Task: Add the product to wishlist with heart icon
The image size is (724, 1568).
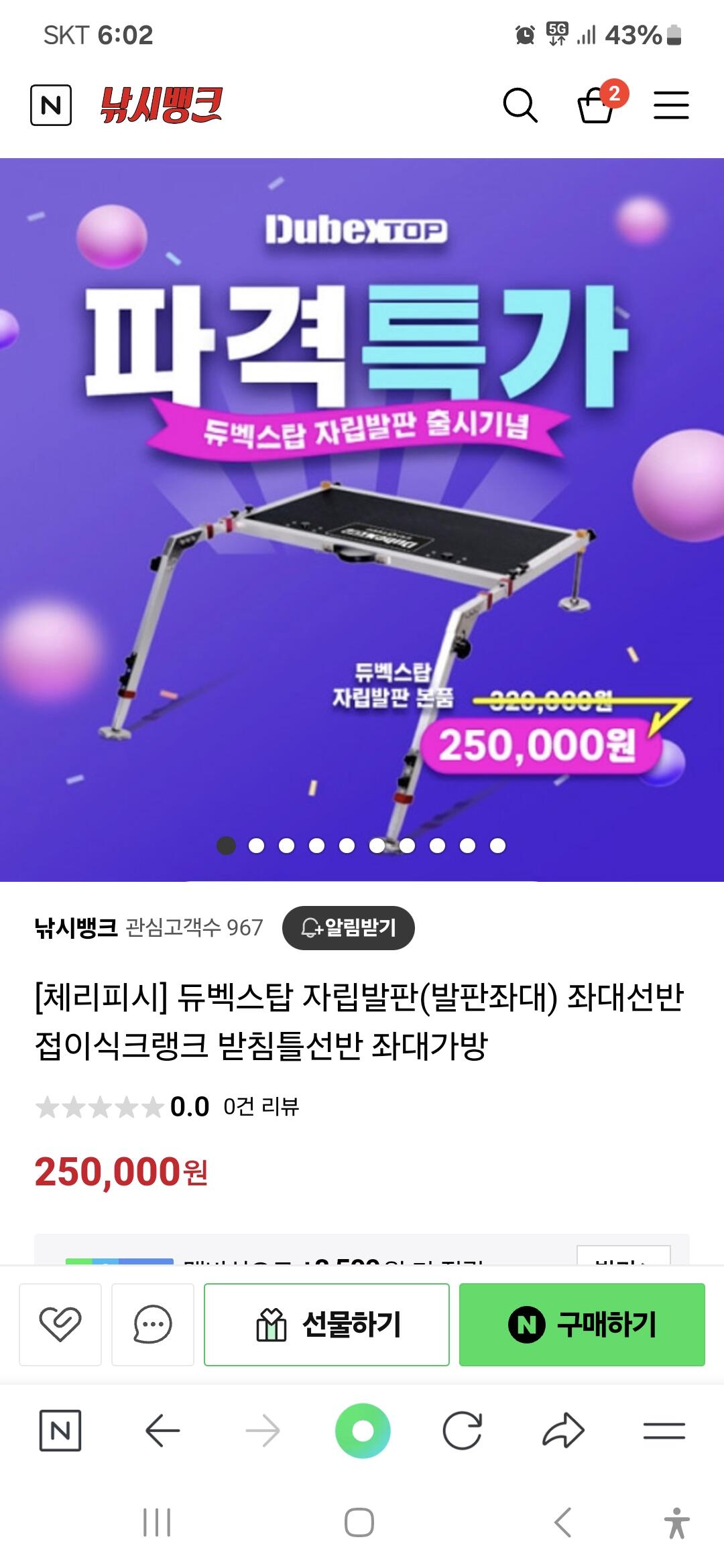Action: click(x=60, y=1324)
